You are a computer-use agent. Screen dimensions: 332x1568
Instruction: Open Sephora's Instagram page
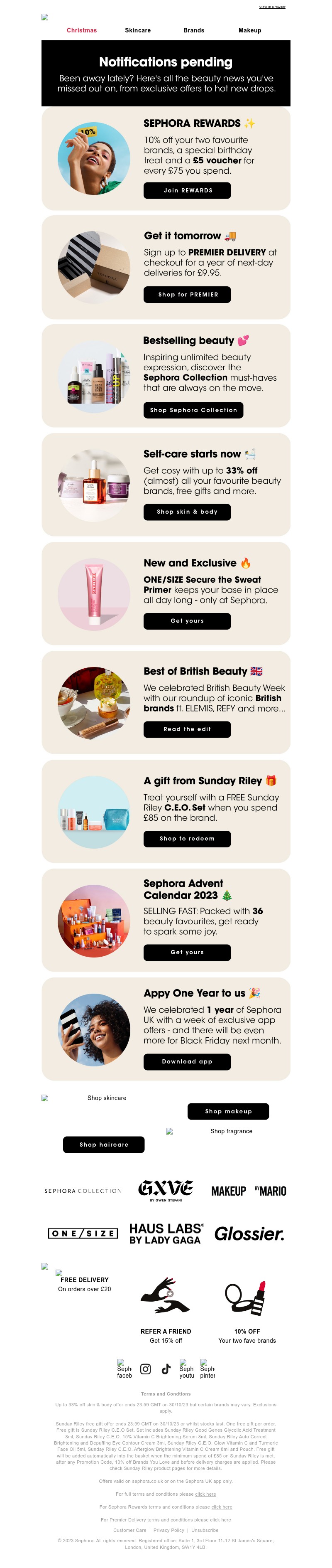coord(145,1370)
